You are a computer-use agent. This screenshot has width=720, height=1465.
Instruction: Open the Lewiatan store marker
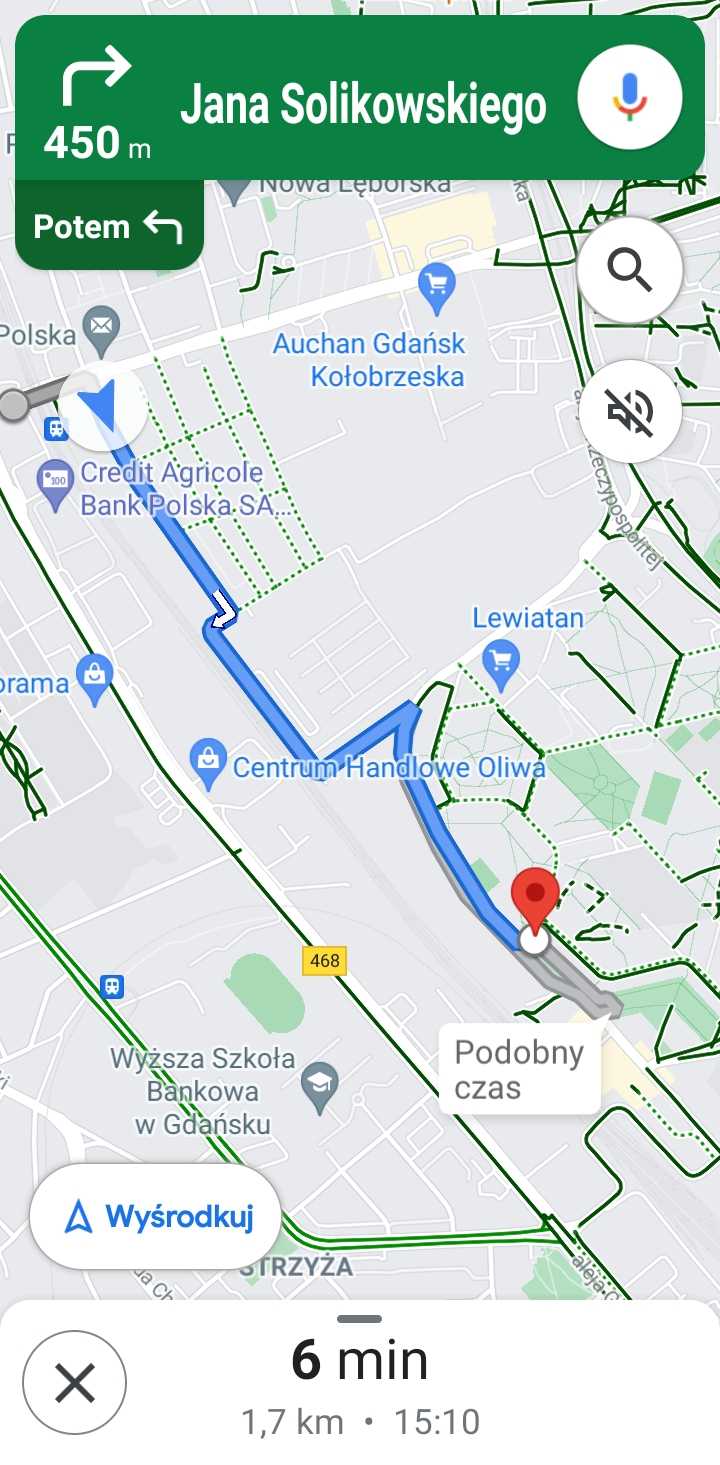[501, 659]
